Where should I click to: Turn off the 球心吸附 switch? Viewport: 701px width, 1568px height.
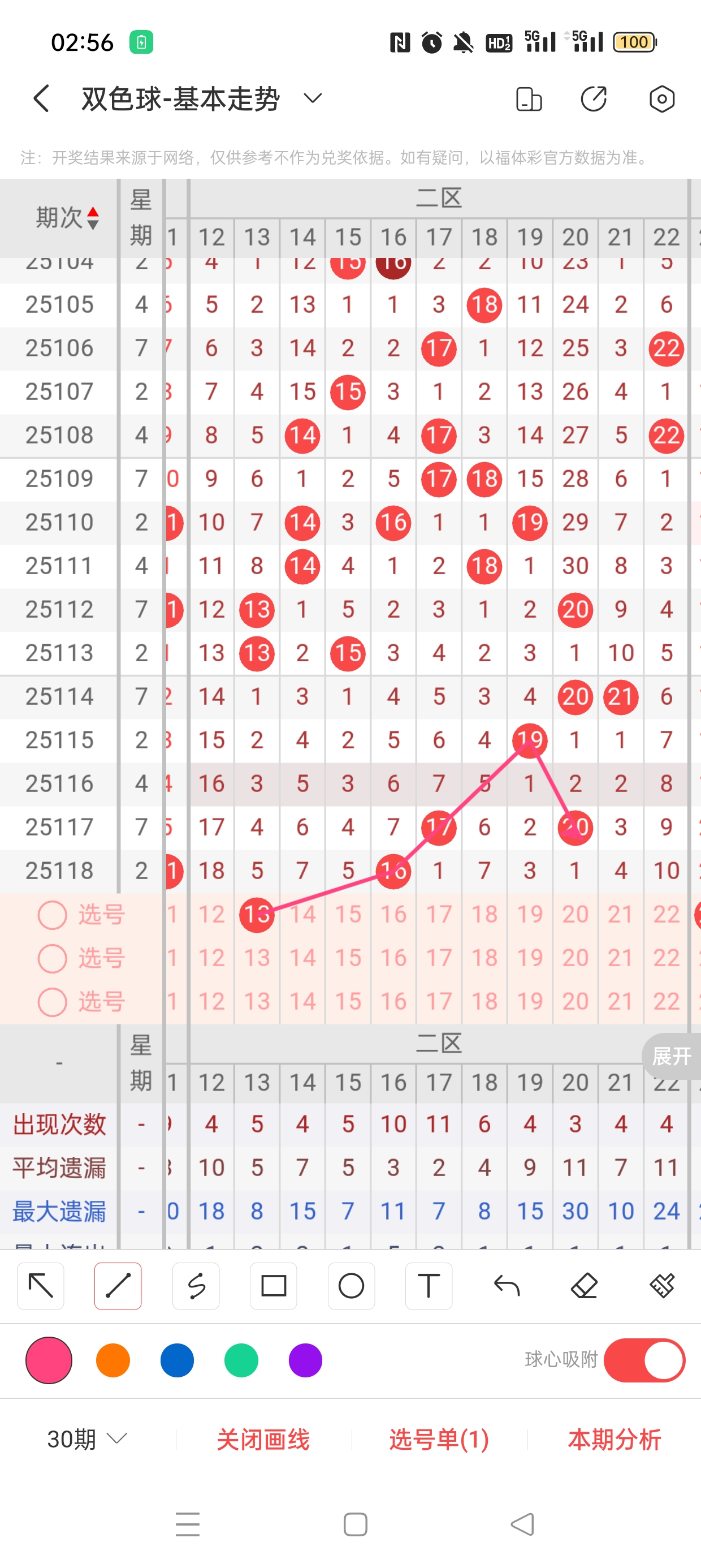point(644,1360)
